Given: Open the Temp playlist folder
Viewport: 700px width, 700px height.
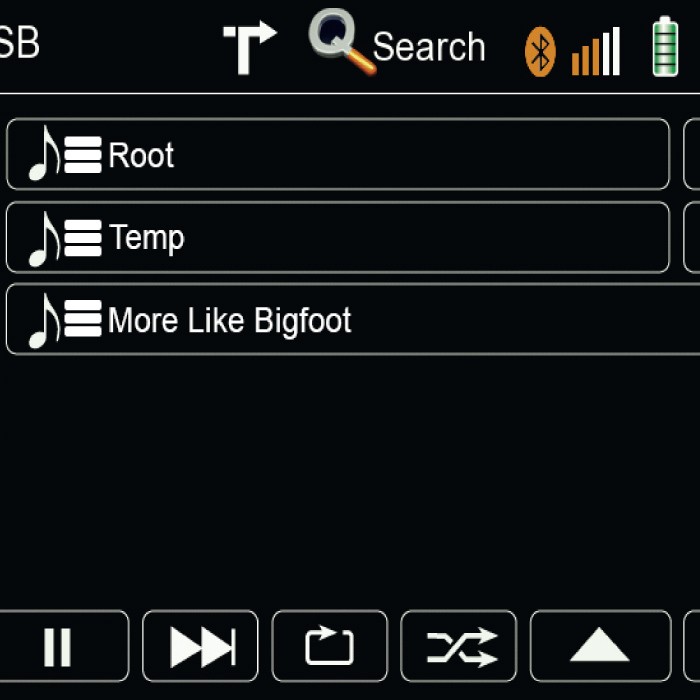Looking at the screenshot, I should coord(337,238).
